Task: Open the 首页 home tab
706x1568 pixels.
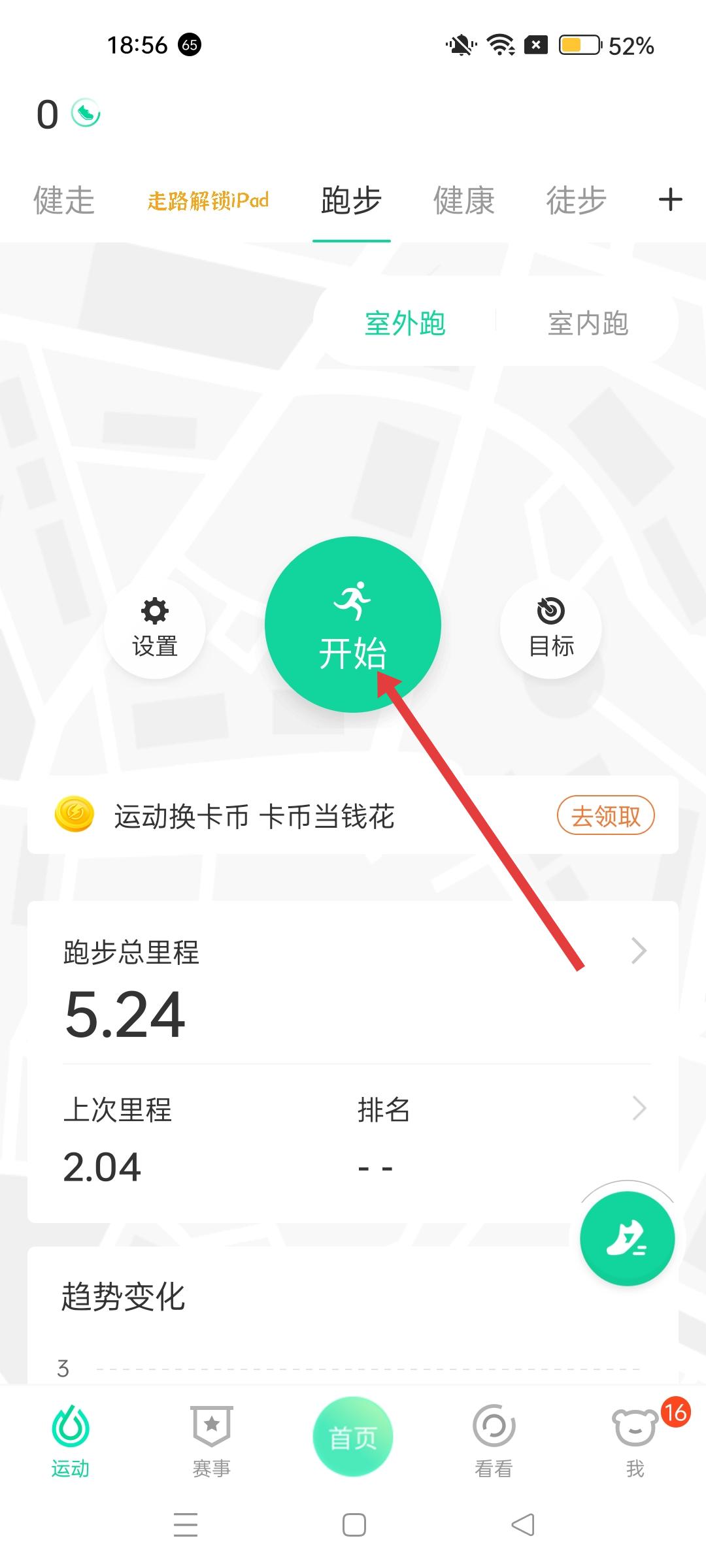Action: [353, 1436]
